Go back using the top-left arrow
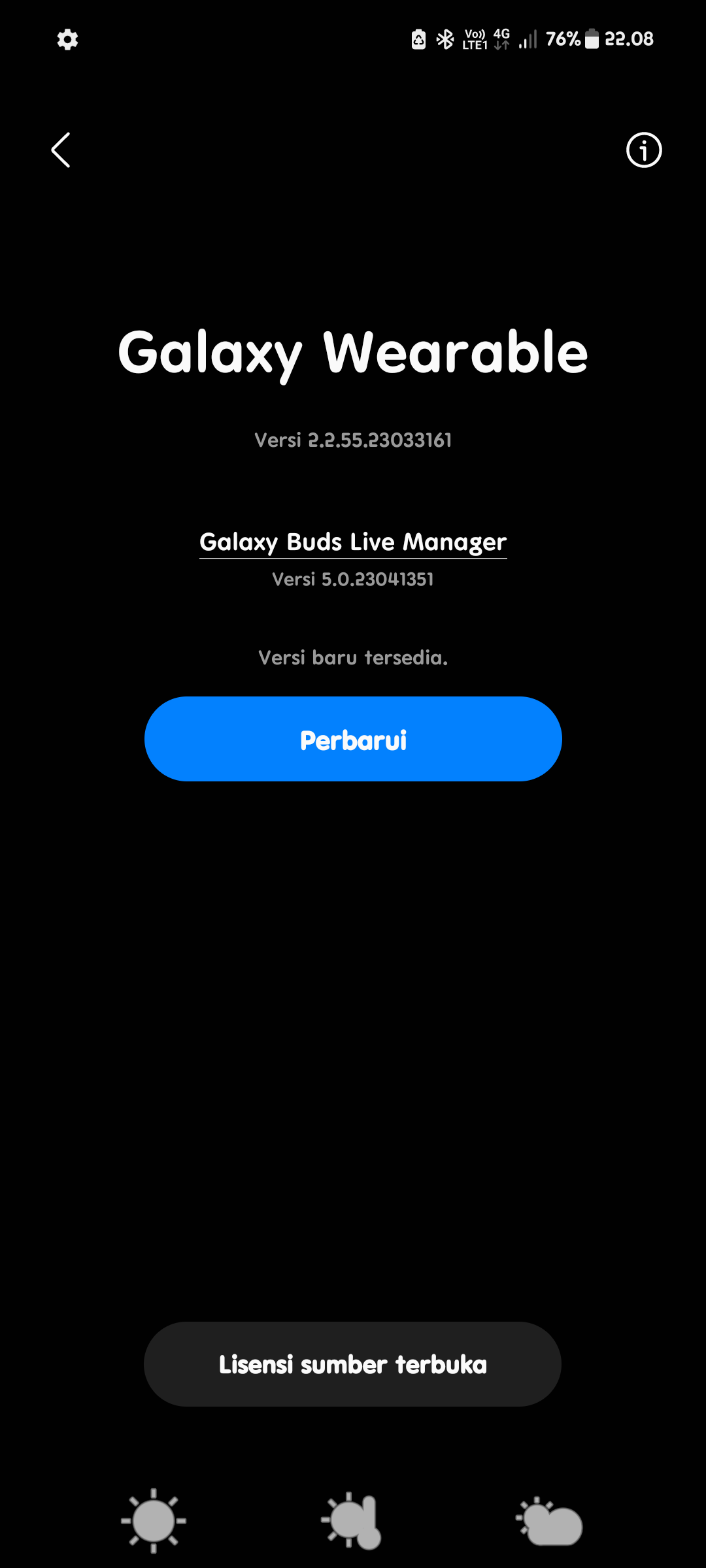 tap(61, 150)
